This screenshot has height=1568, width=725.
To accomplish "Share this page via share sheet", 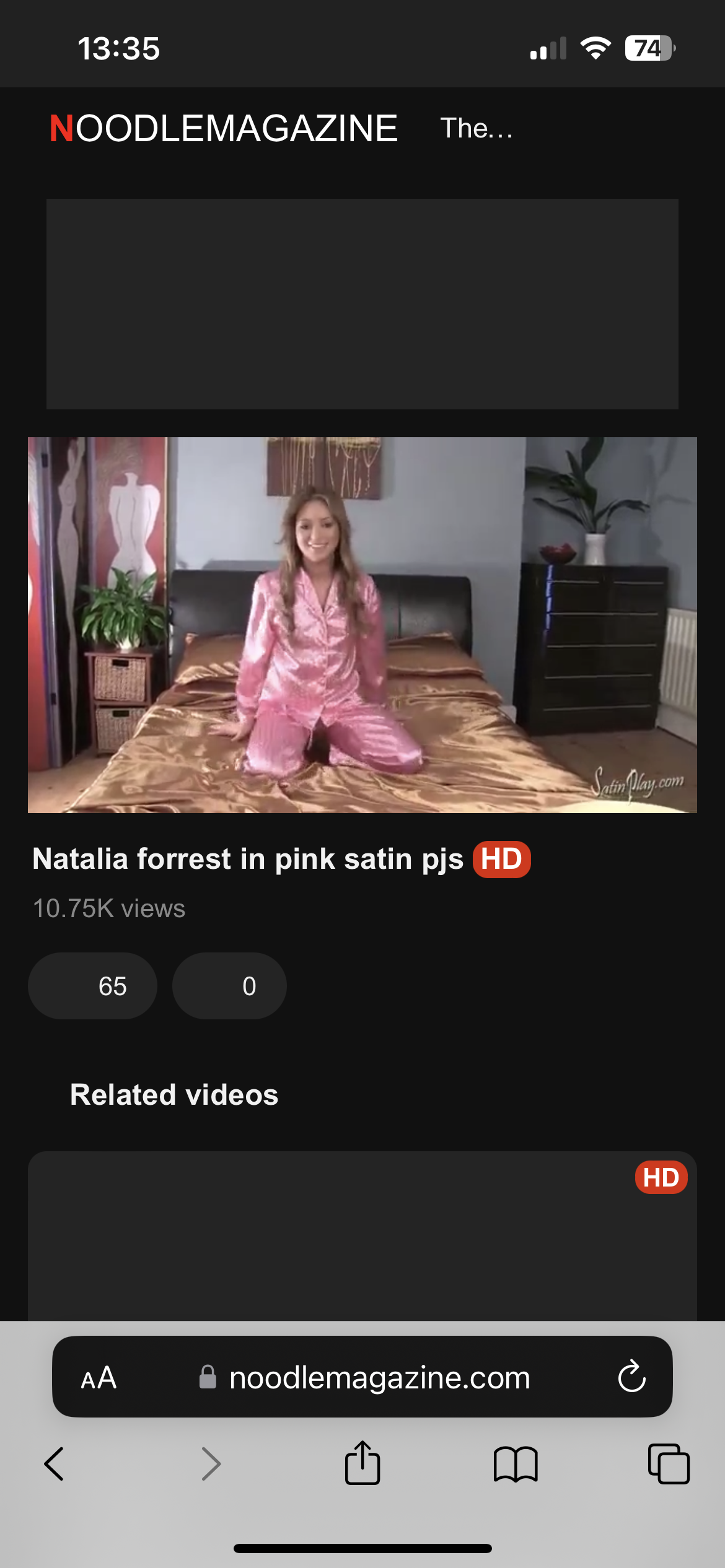I will 362,1465.
